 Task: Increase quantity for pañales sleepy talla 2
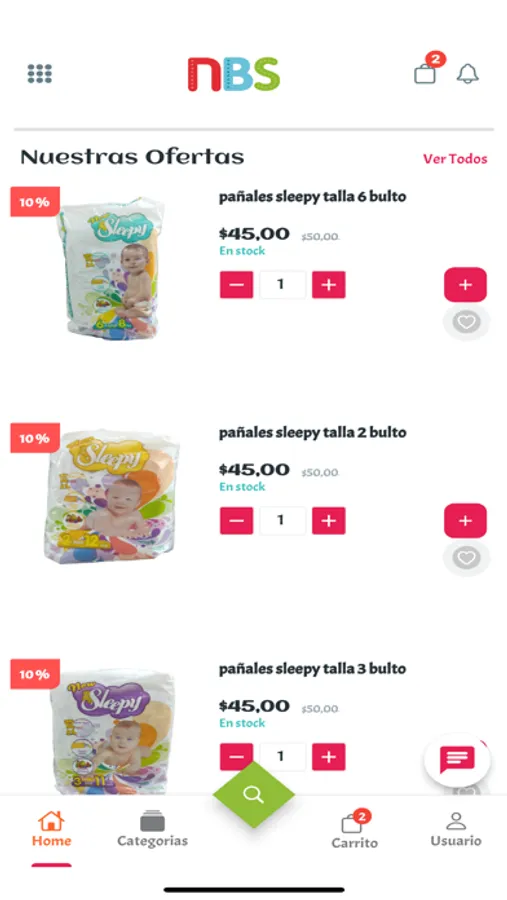328,521
